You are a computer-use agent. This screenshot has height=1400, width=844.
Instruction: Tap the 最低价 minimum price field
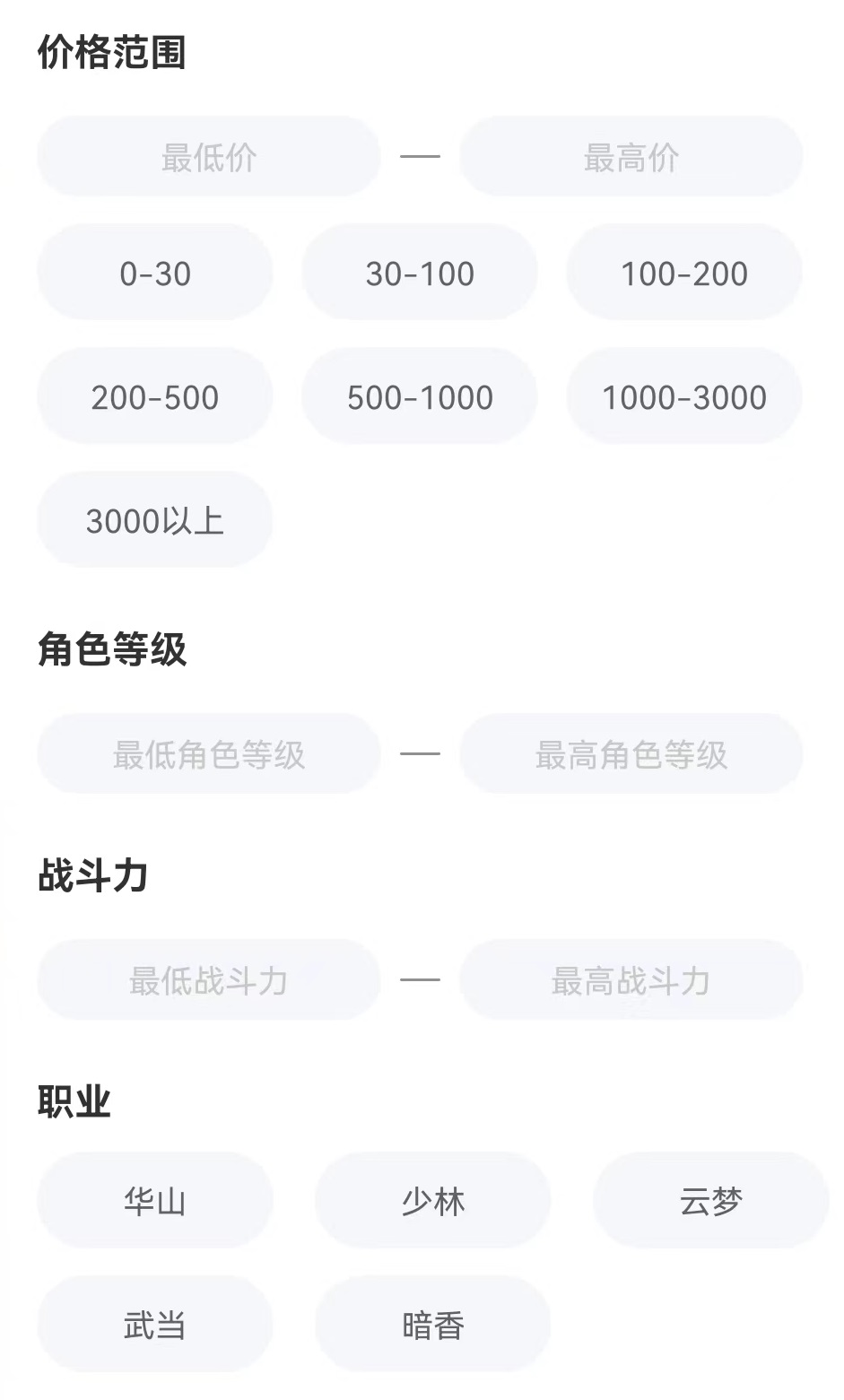[x=209, y=157]
